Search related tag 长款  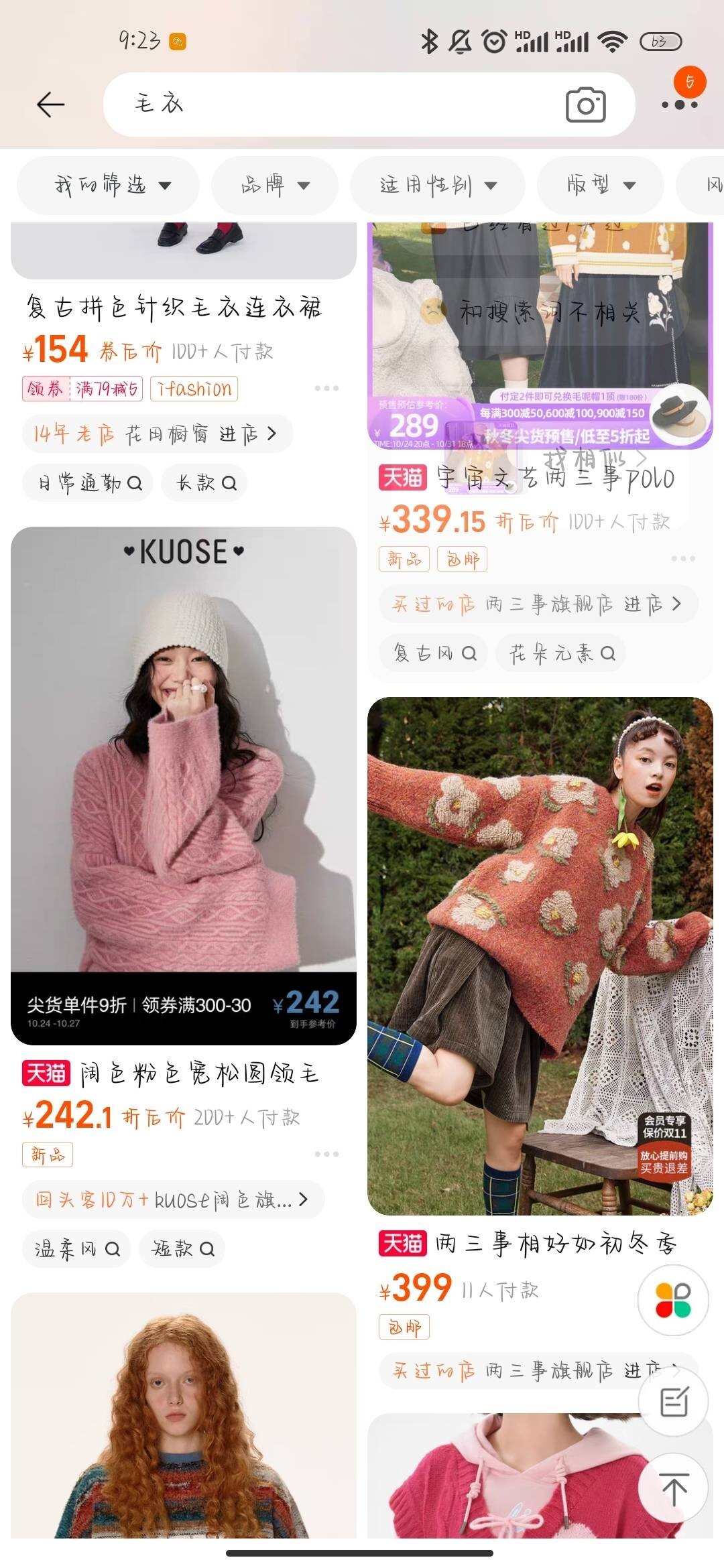pyautogui.click(x=205, y=483)
